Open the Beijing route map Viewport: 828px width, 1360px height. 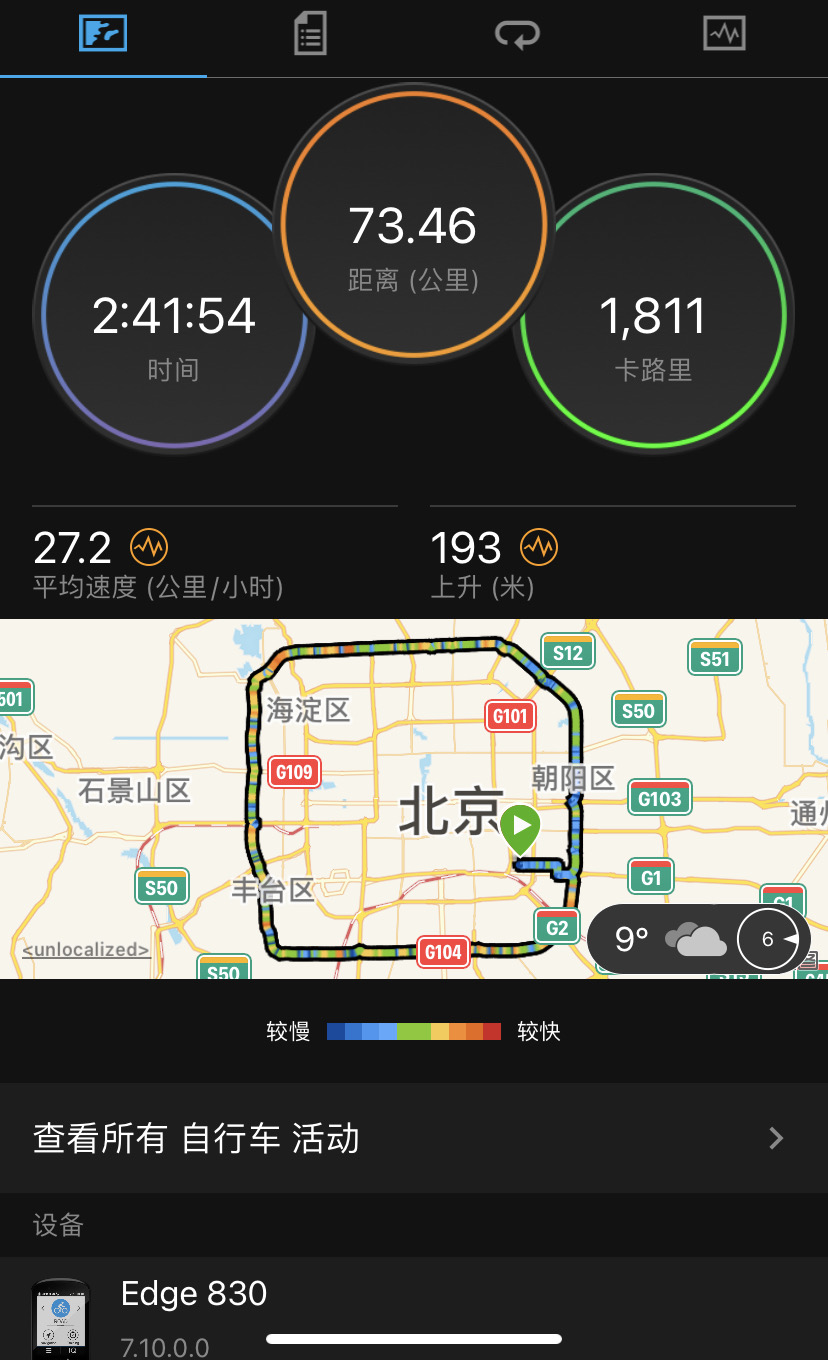(414, 799)
